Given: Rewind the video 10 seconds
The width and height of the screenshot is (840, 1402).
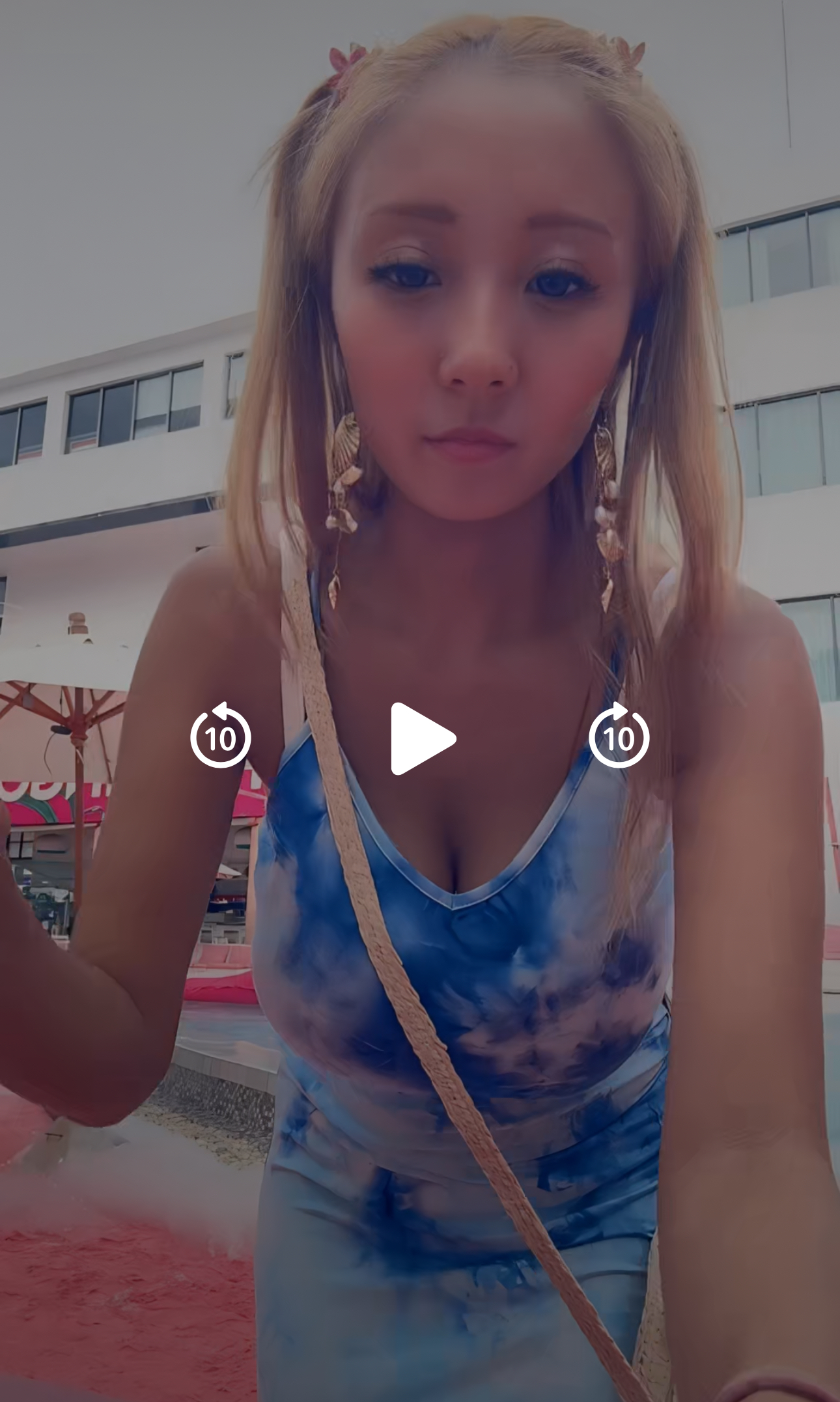Looking at the screenshot, I should pyautogui.click(x=221, y=736).
